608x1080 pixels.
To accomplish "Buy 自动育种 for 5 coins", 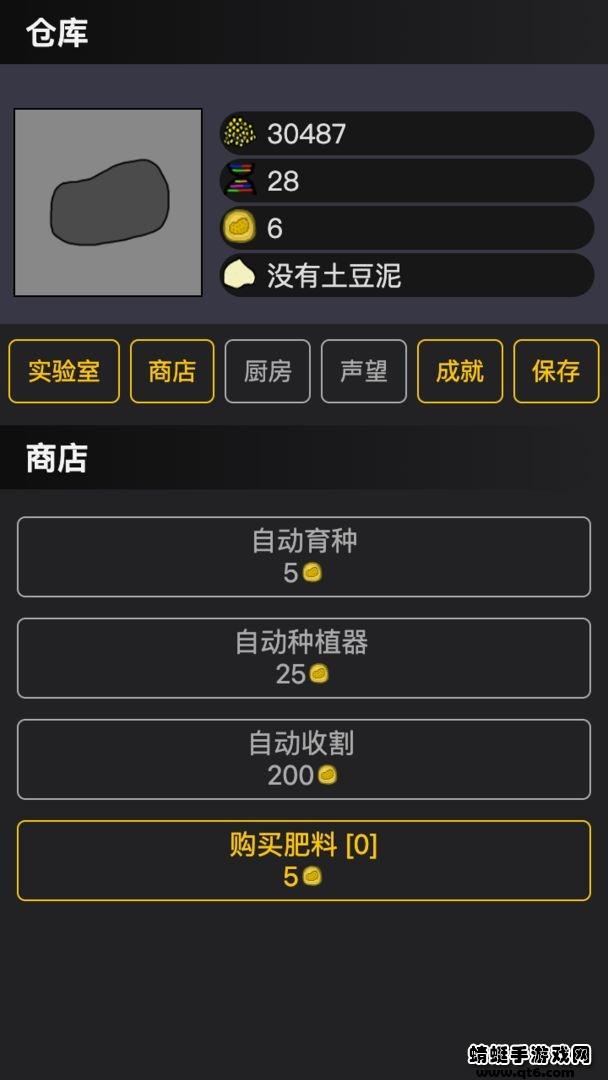I will coord(304,557).
